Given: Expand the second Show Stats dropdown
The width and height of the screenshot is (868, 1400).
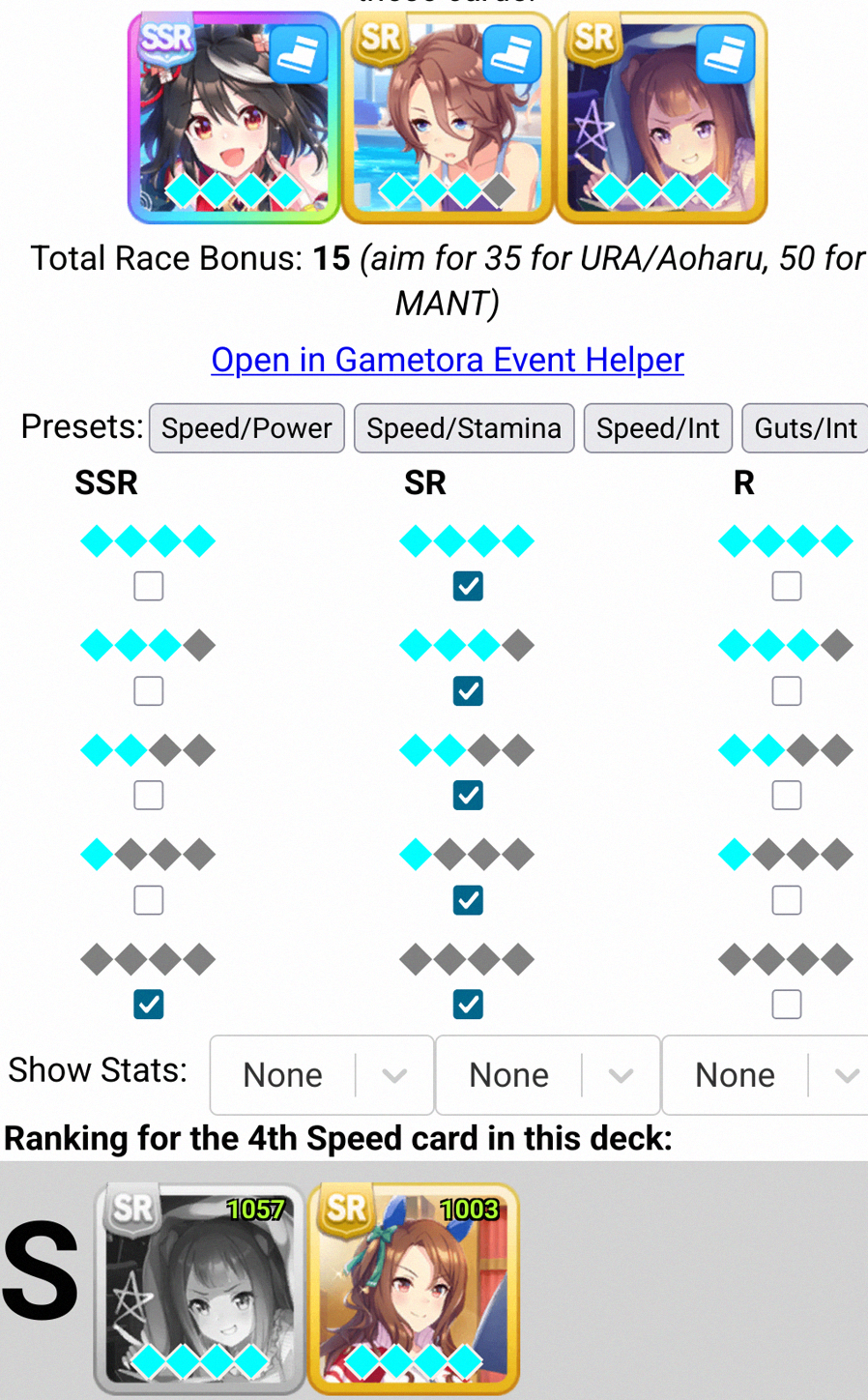Looking at the screenshot, I should click(x=548, y=1075).
